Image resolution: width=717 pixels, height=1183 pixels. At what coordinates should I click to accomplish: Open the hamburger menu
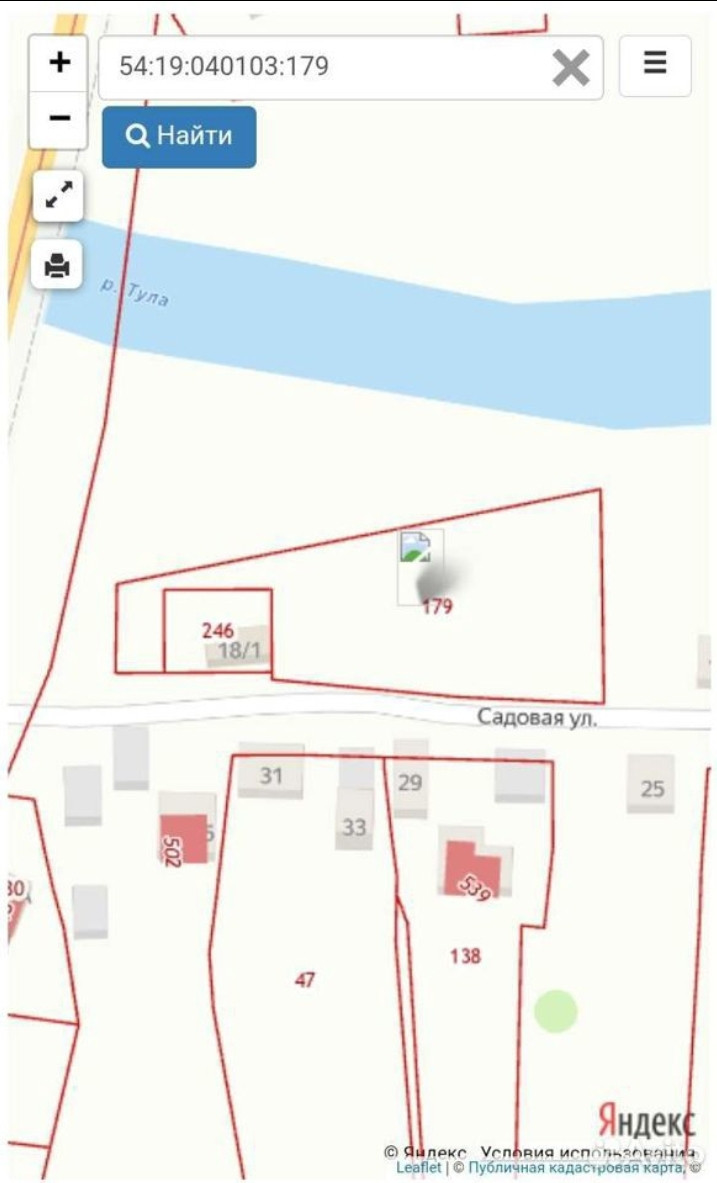(655, 66)
